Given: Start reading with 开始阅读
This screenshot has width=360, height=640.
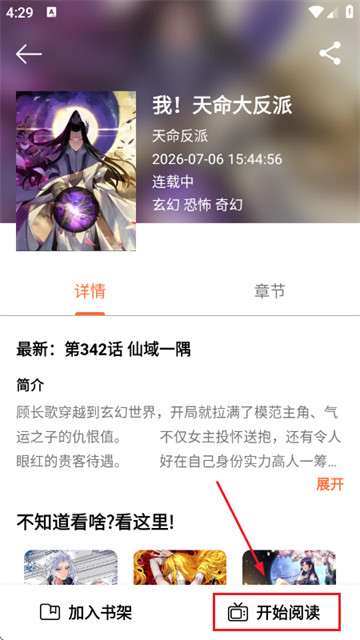Looking at the screenshot, I should pos(277,612).
